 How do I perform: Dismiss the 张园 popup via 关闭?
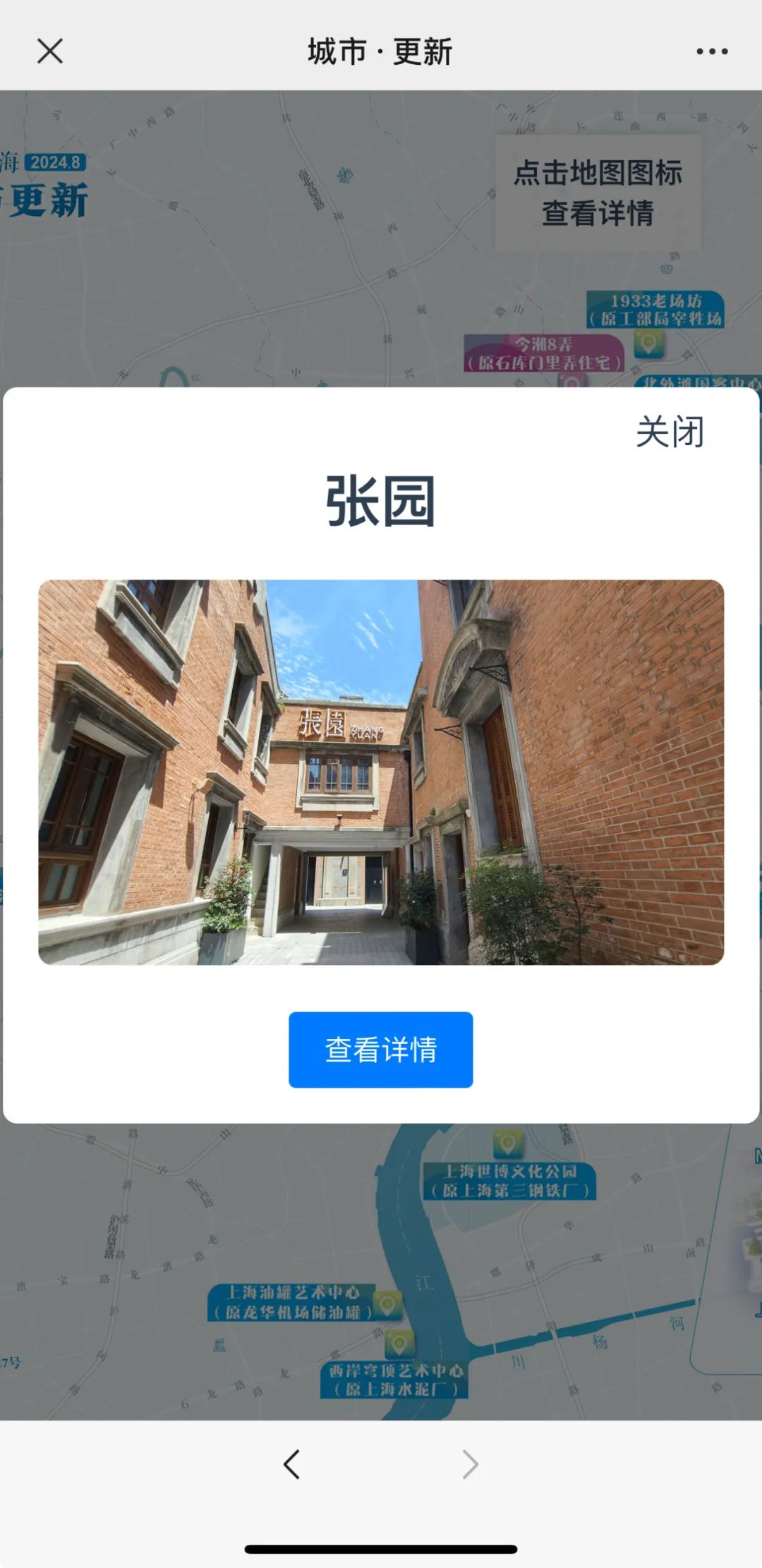coord(670,432)
